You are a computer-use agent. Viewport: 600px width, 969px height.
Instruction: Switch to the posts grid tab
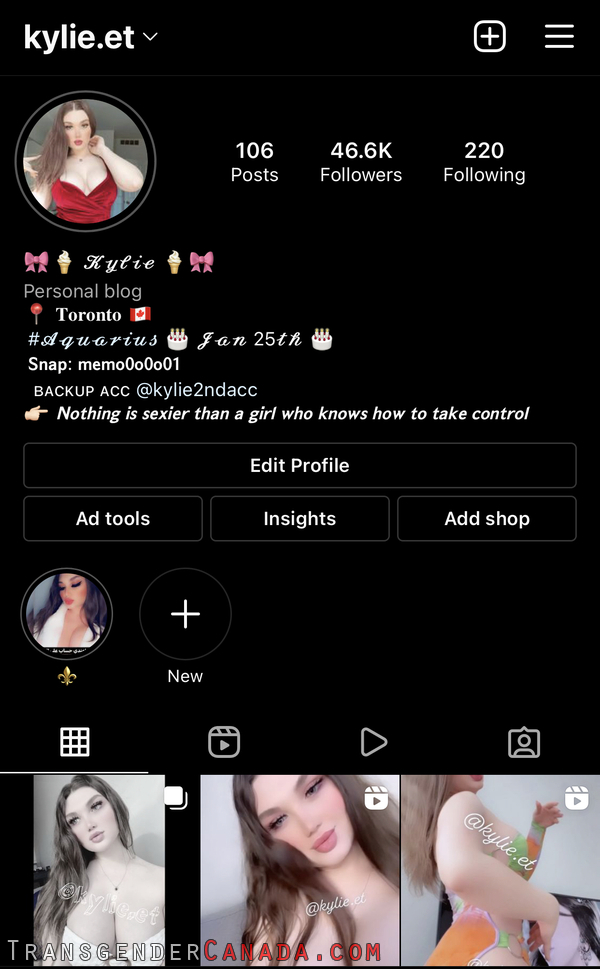point(75,742)
